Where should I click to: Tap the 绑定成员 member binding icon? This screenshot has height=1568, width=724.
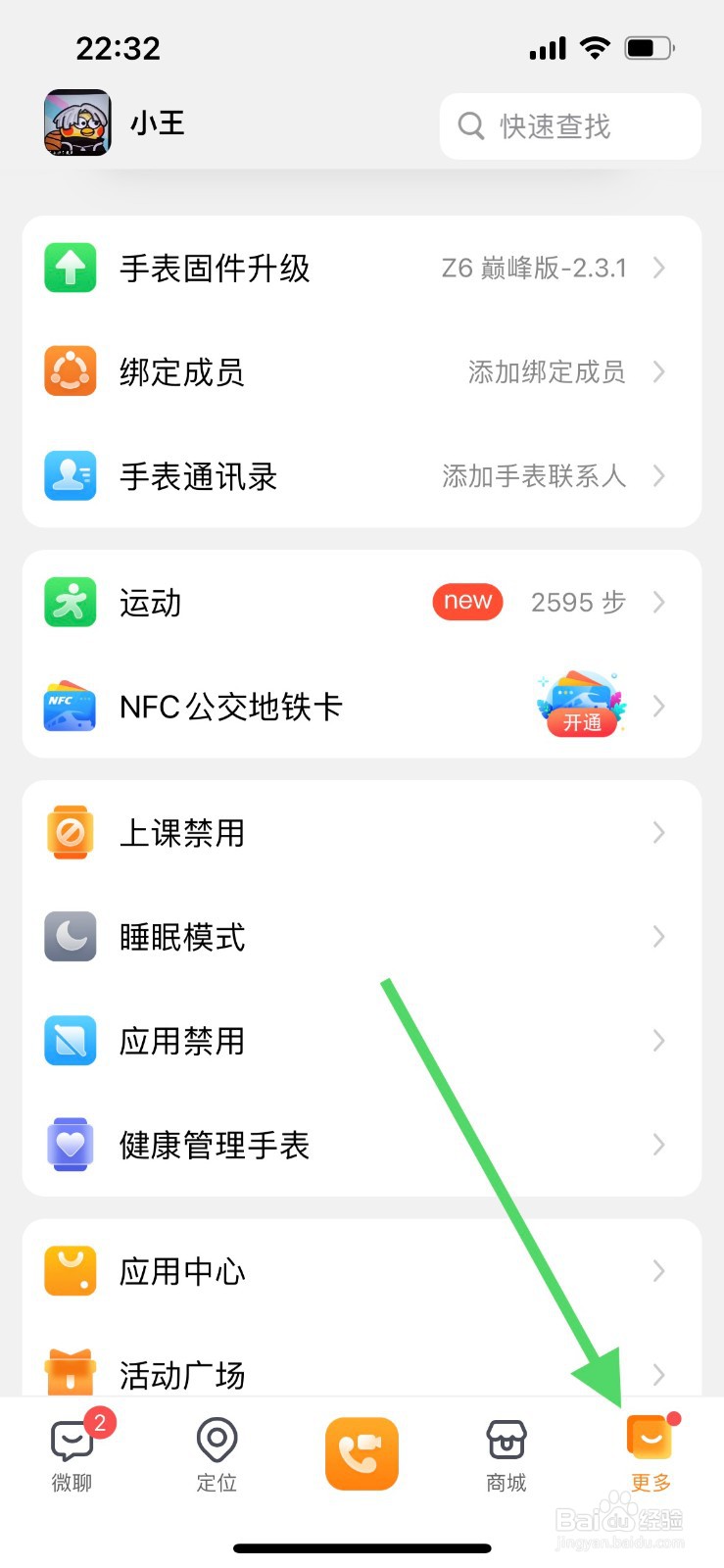70,371
